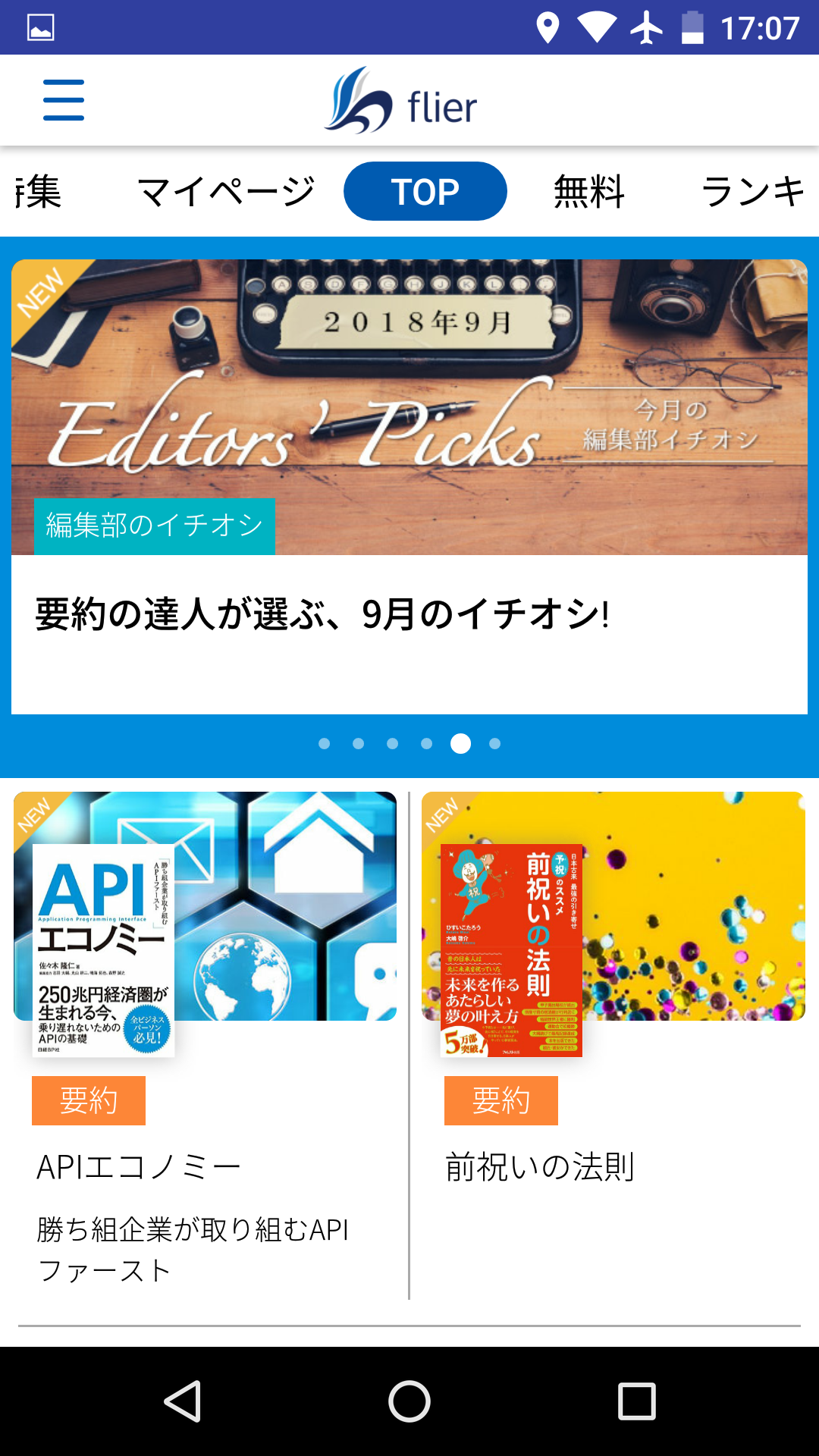Tap the Android back button
This screenshot has width=819, height=1456.
click(x=183, y=1401)
